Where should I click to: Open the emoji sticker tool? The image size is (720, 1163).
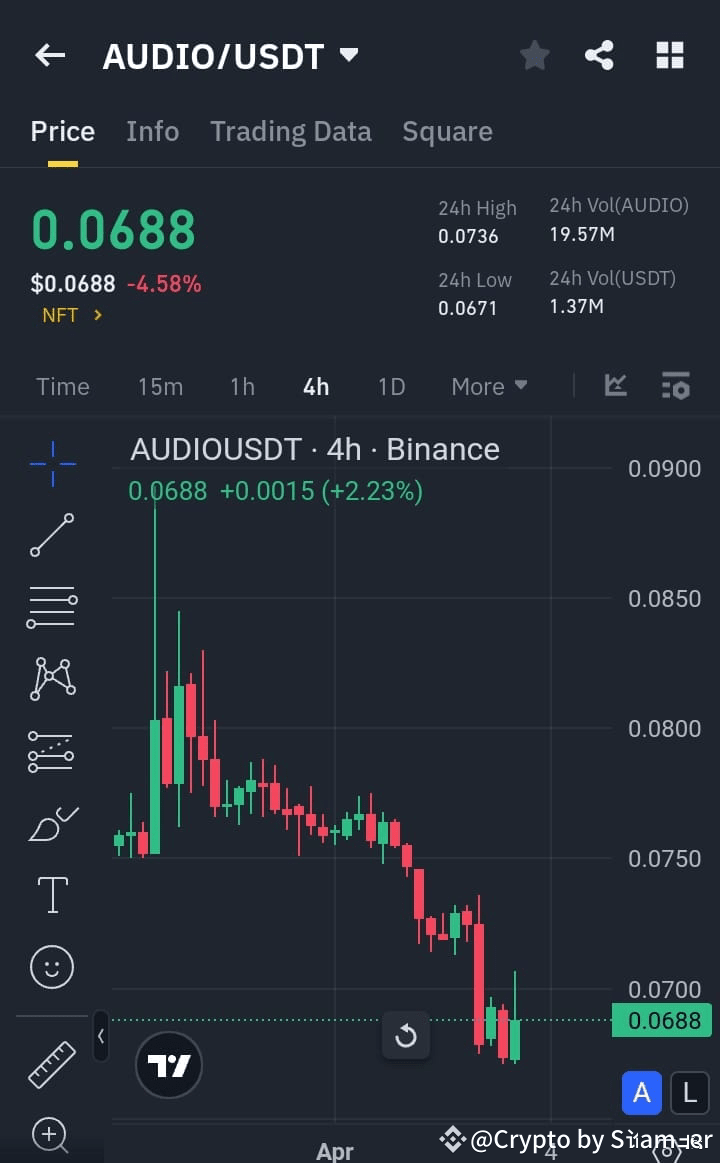[x=51, y=967]
